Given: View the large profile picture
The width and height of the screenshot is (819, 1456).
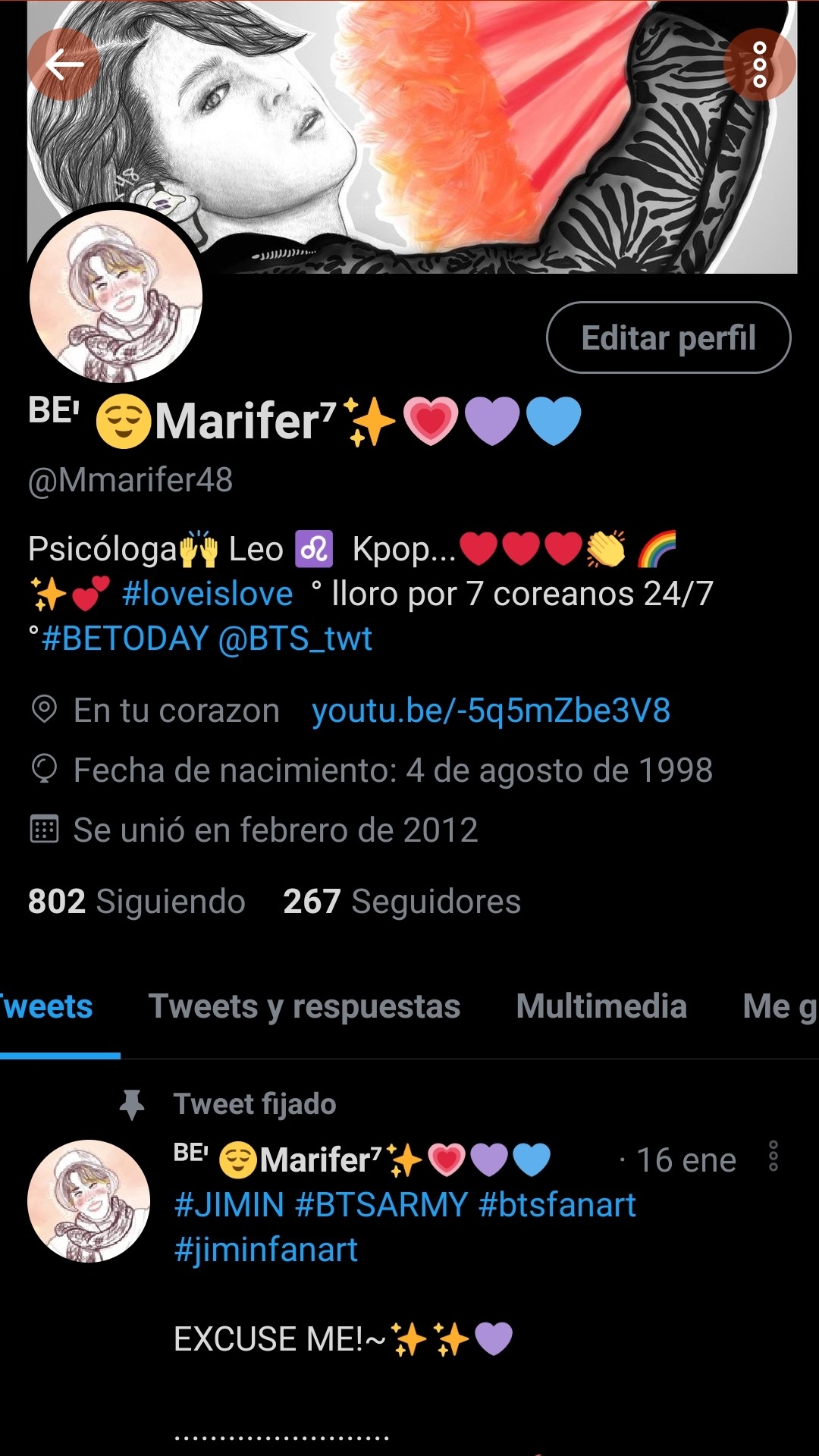Looking at the screenshot, I should (116, 296).
